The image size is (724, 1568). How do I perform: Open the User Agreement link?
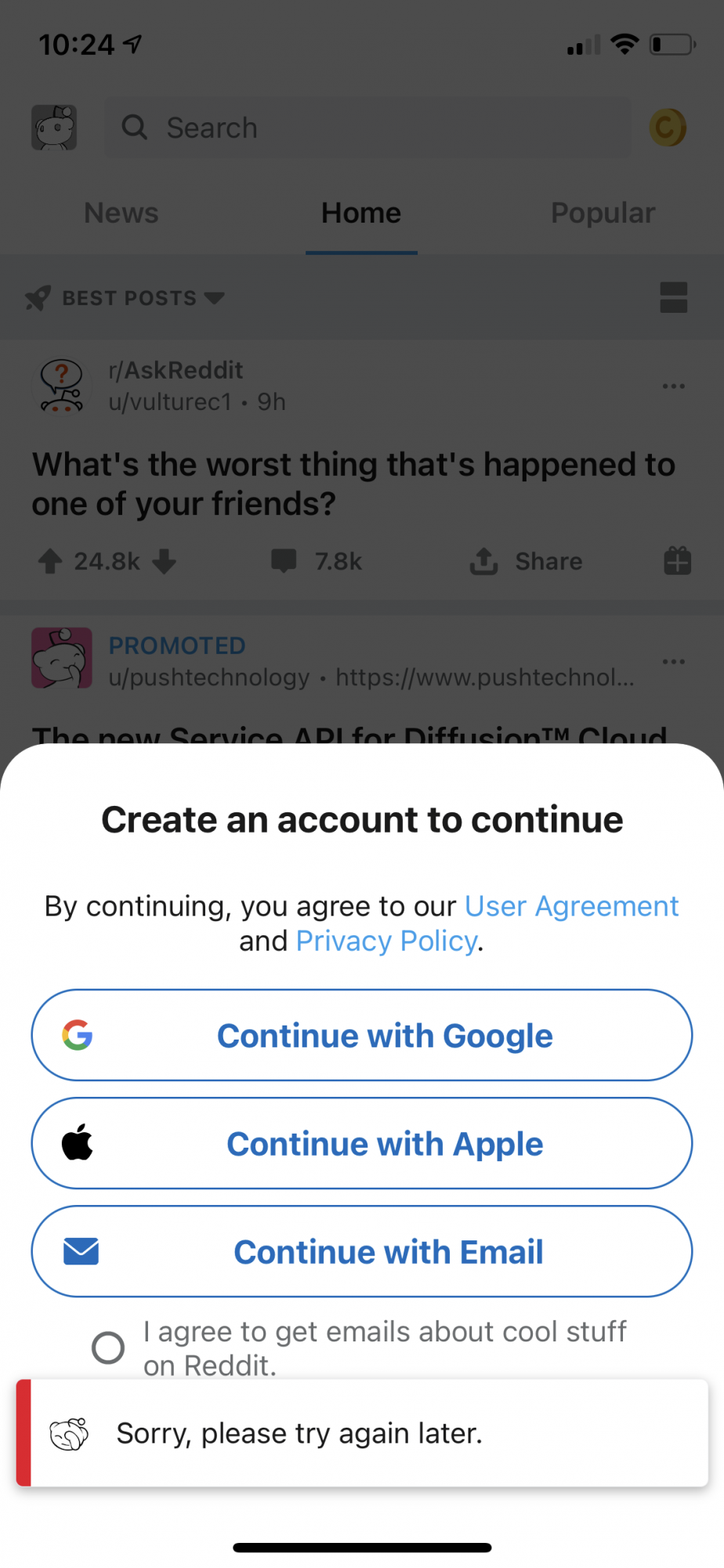pyautogui.click(x=571, y=906)
